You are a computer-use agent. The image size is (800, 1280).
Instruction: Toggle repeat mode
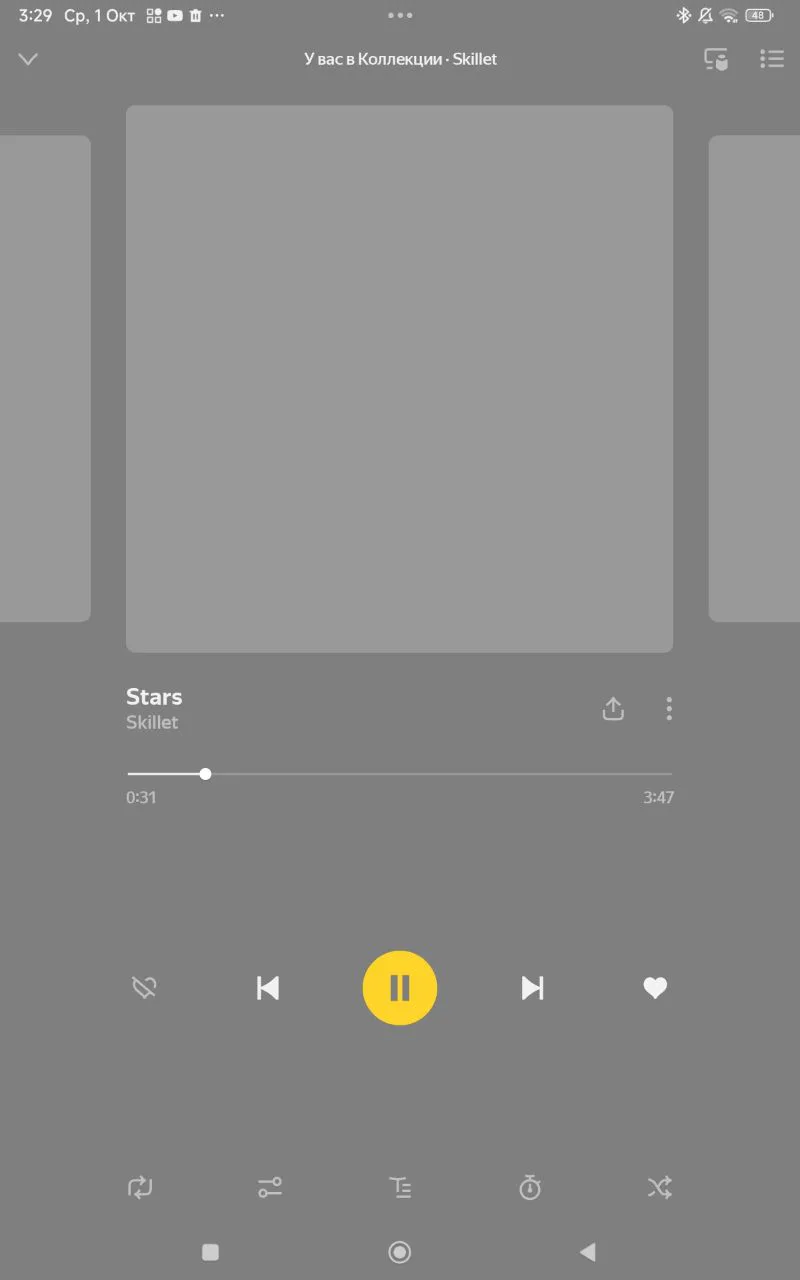[x=140, y=1188]
